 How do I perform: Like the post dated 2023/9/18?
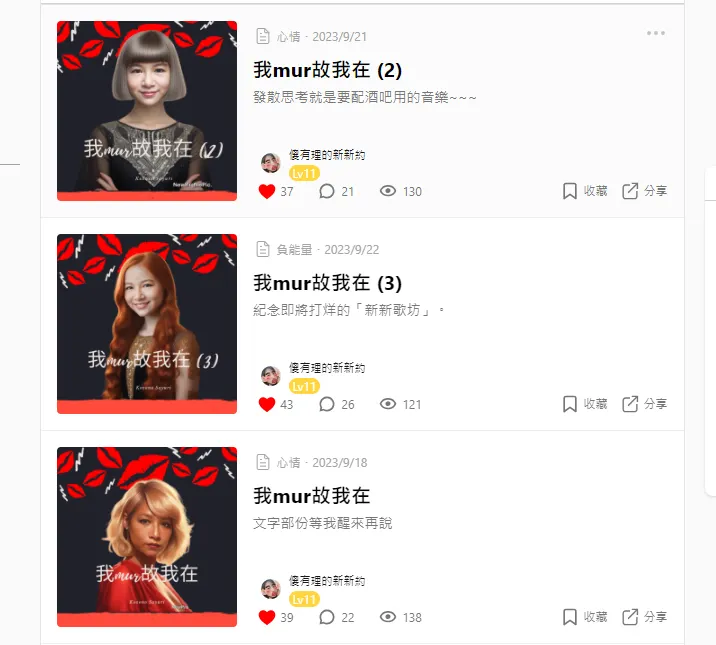(267, 617)
